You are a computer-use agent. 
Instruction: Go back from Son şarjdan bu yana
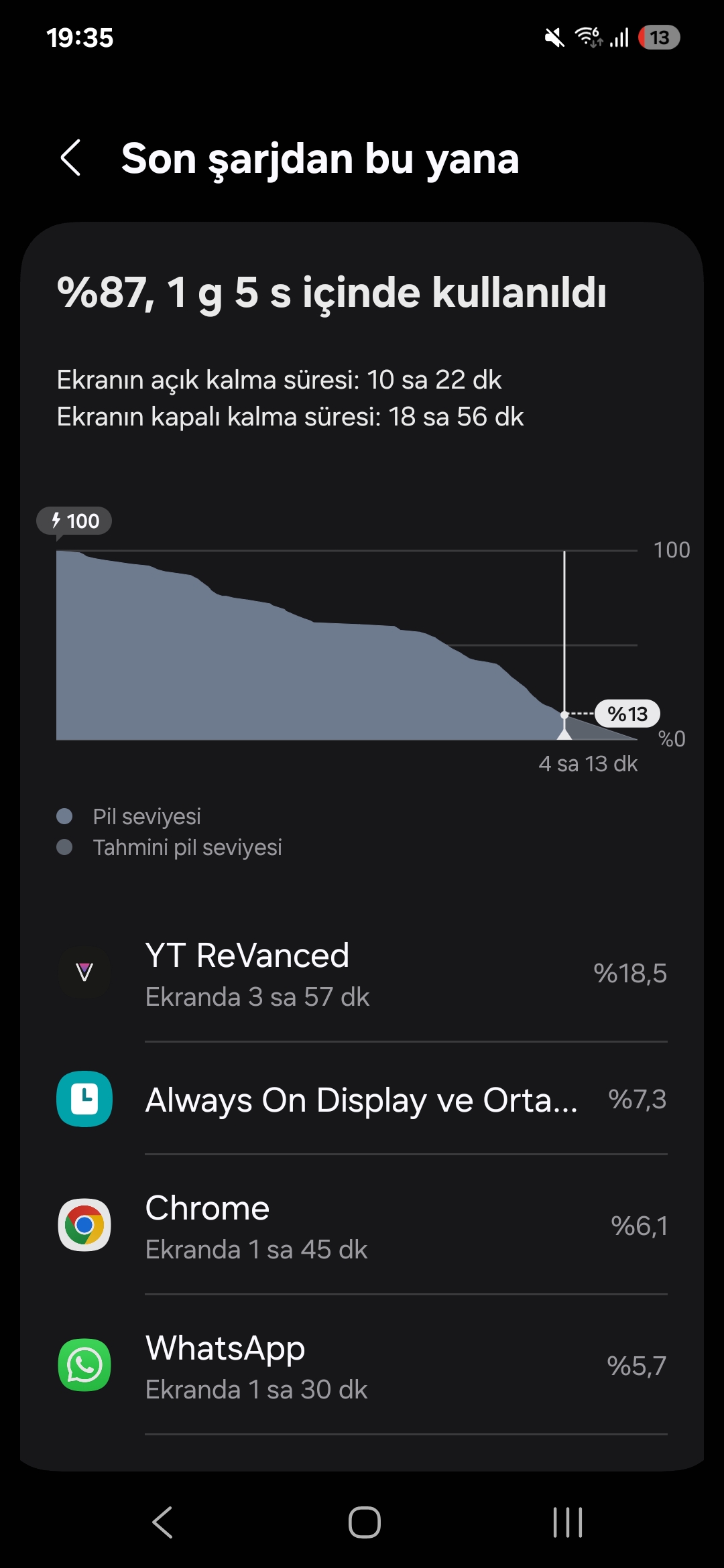[x=71, y=158]
